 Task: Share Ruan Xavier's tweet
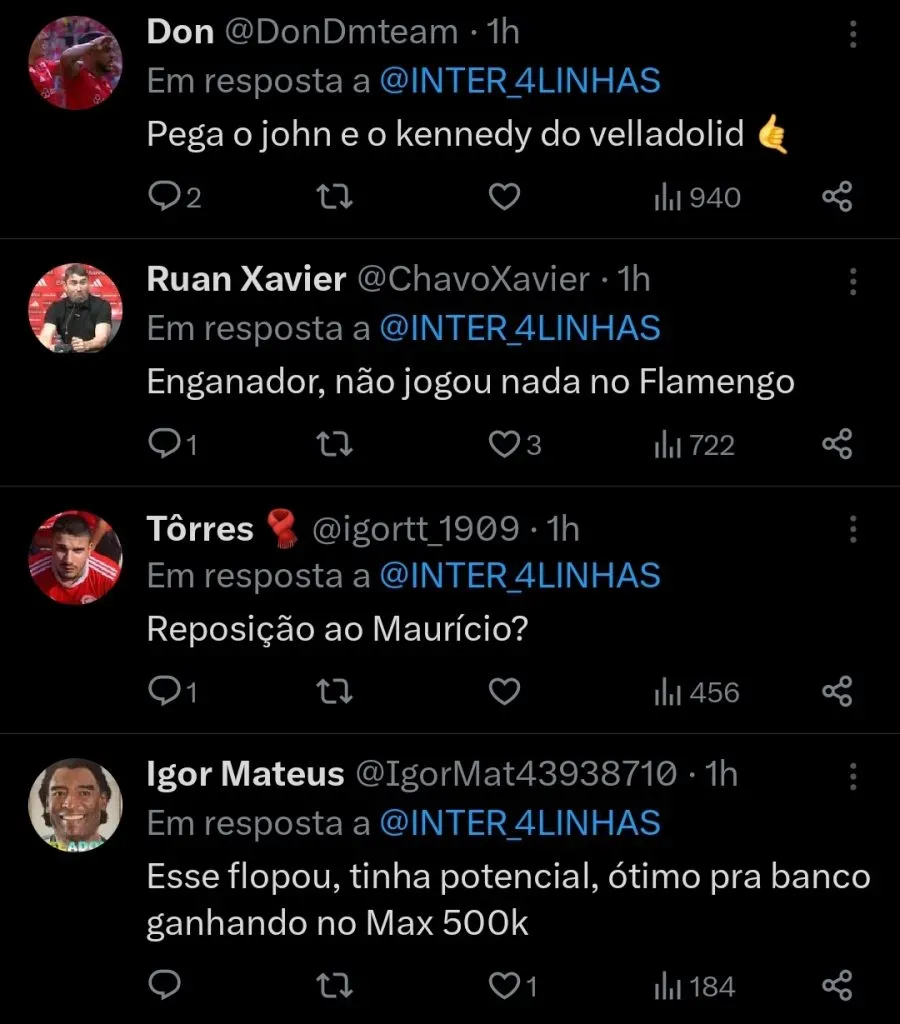pos(837,445)
